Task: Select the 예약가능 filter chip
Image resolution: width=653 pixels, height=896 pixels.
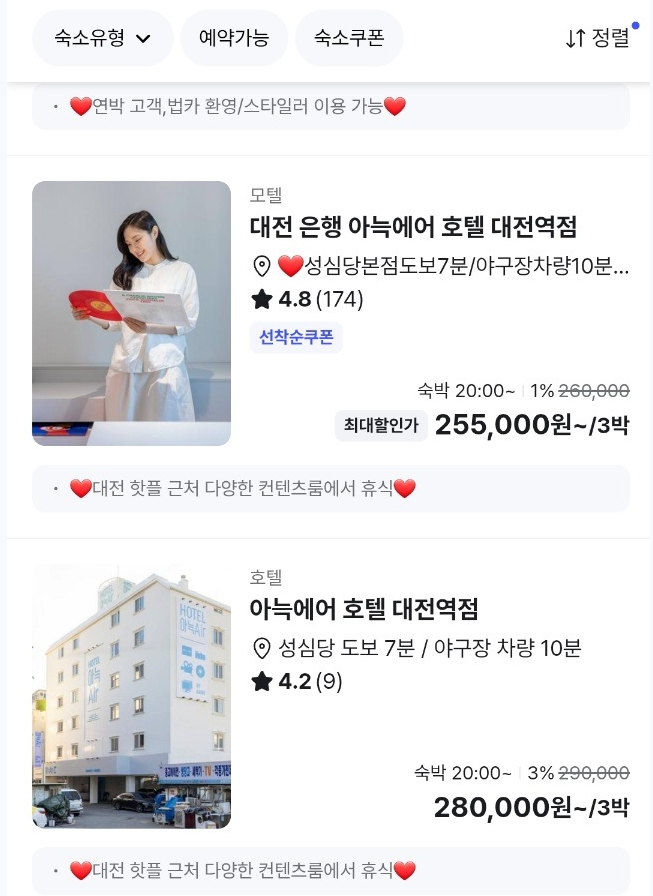Action: click(234, 39)
